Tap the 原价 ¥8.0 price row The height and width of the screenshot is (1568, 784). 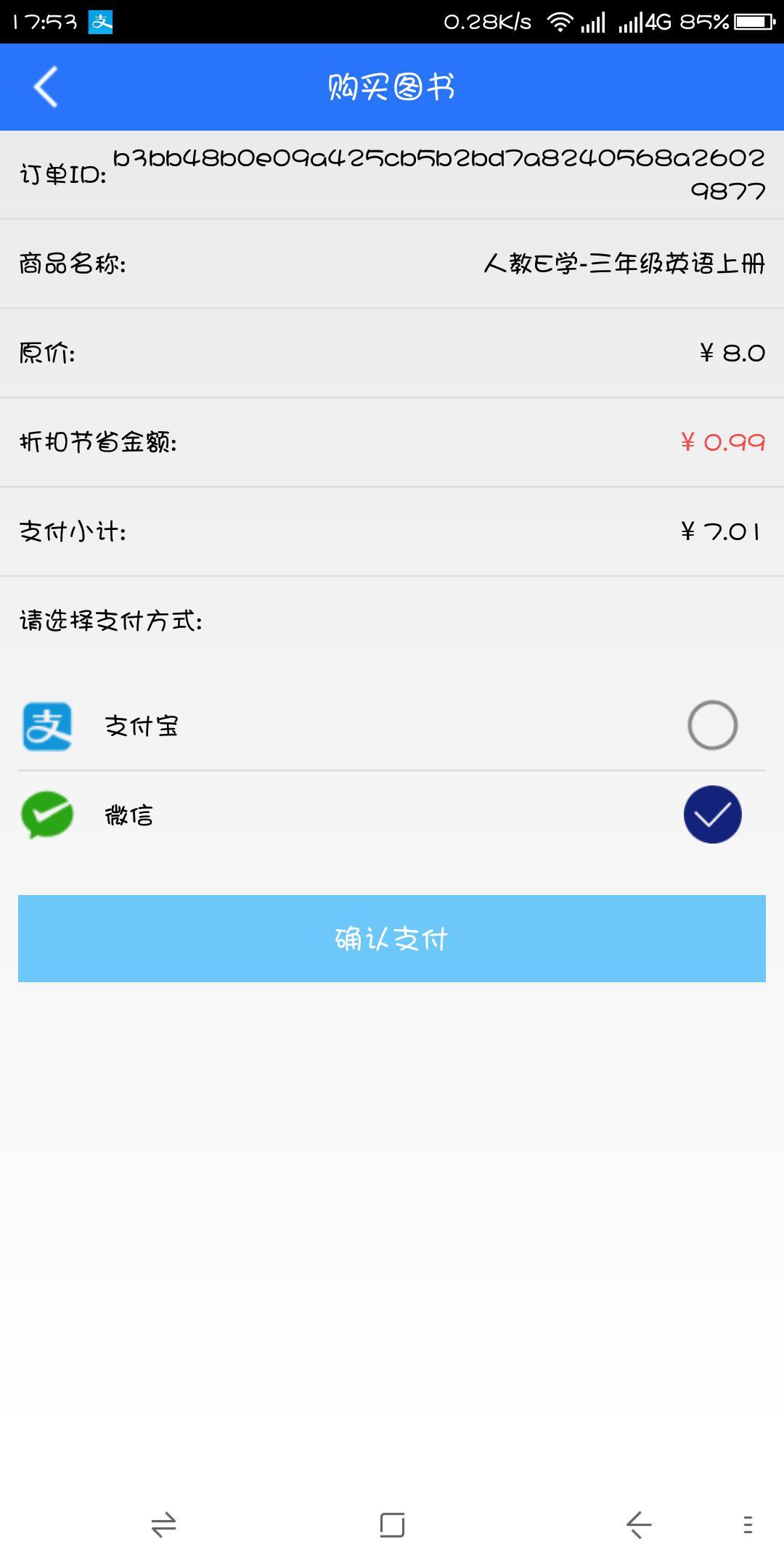[x=392, y=352]
